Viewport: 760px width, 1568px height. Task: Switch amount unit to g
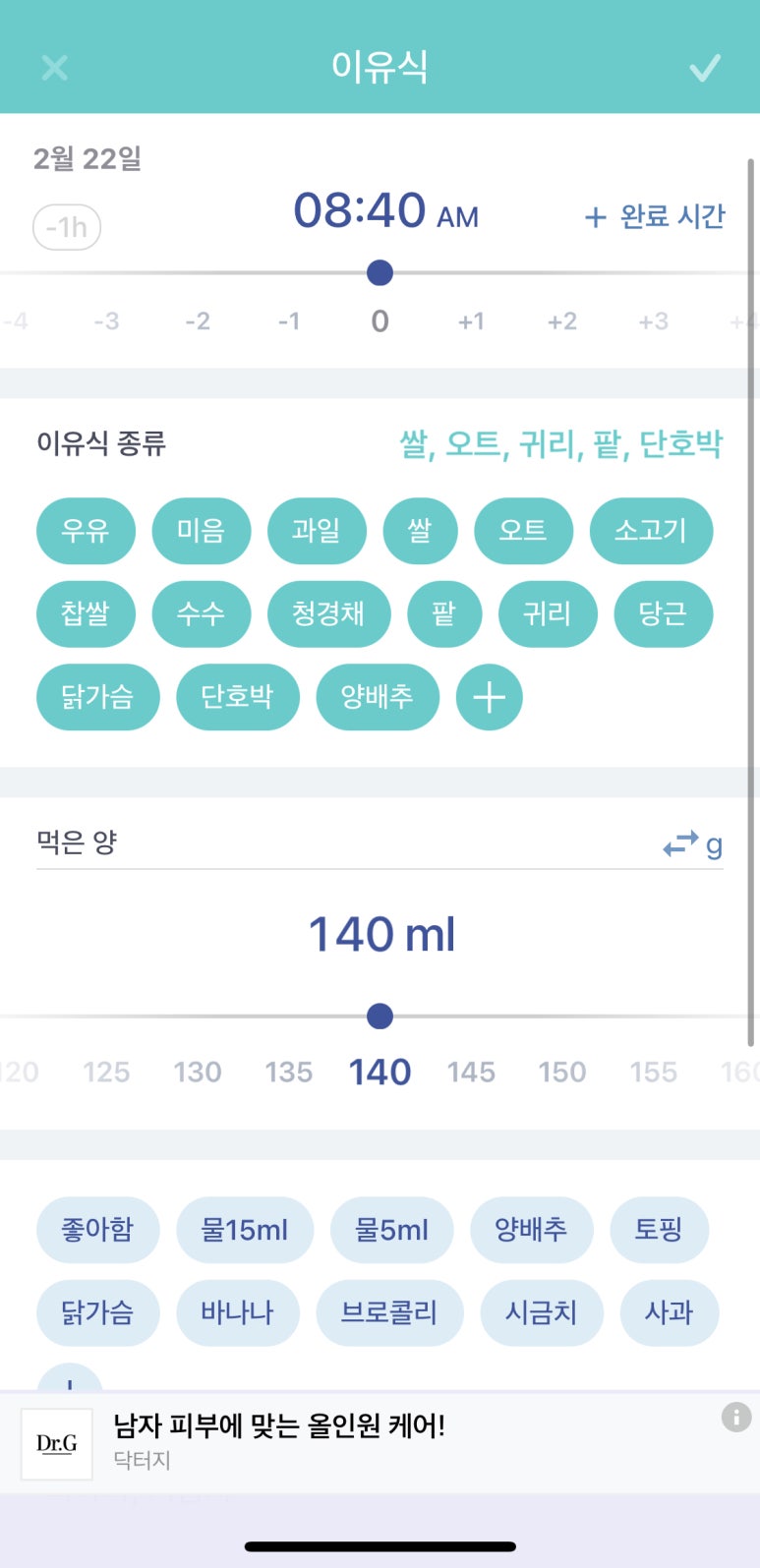(693, 844)
